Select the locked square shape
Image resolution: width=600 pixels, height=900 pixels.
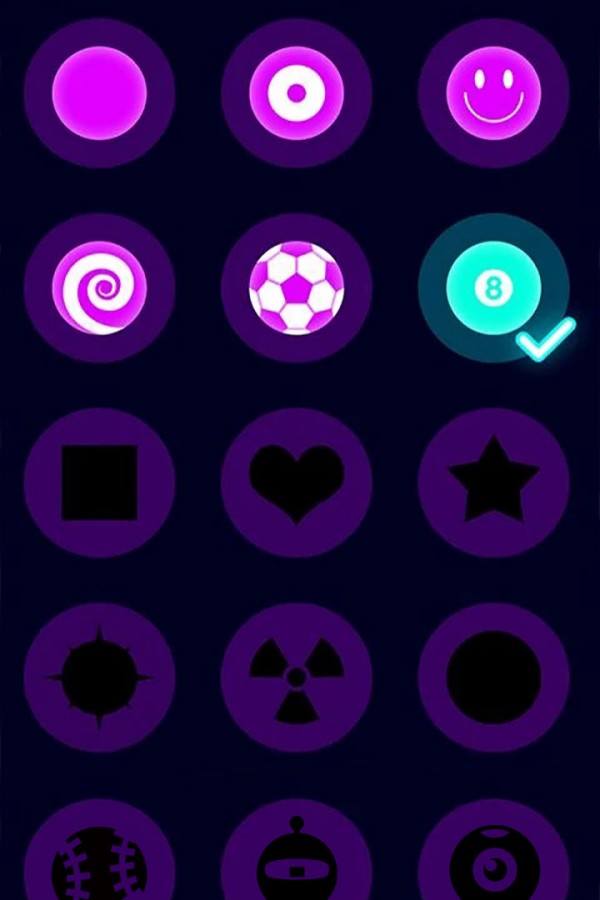[x=99, y=483]
